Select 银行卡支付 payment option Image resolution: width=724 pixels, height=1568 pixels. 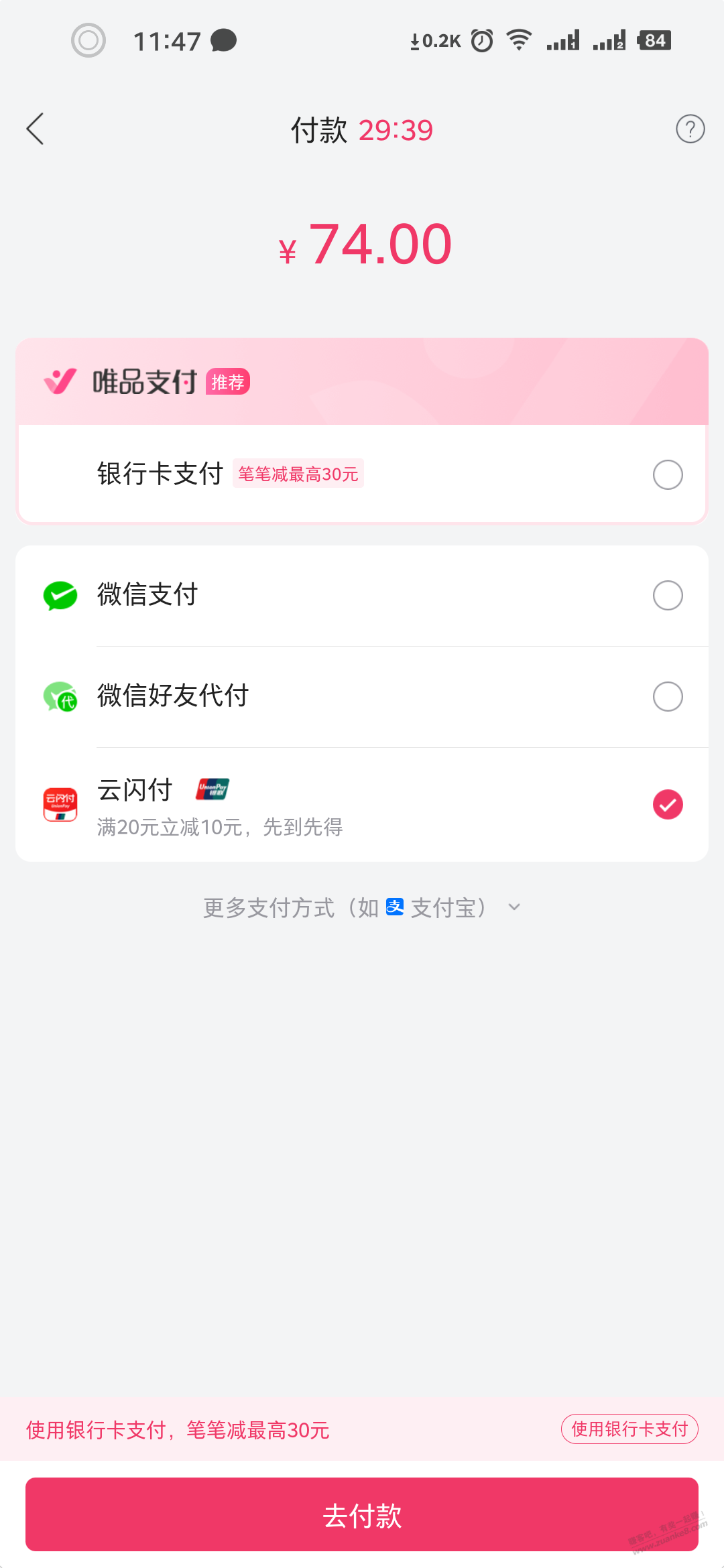point(667,474)
